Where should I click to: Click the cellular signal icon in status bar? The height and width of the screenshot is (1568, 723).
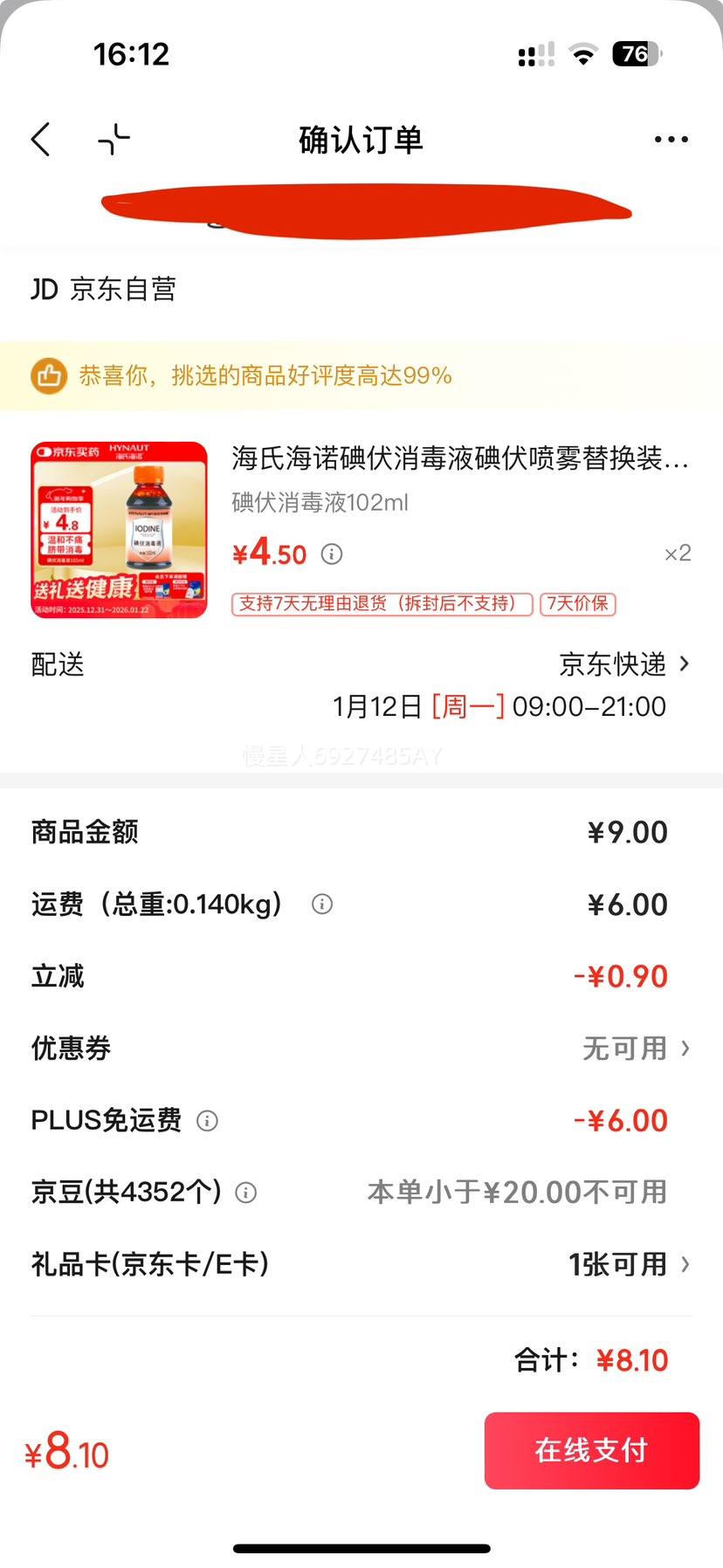pyautogui.click(x=534, y=54)
